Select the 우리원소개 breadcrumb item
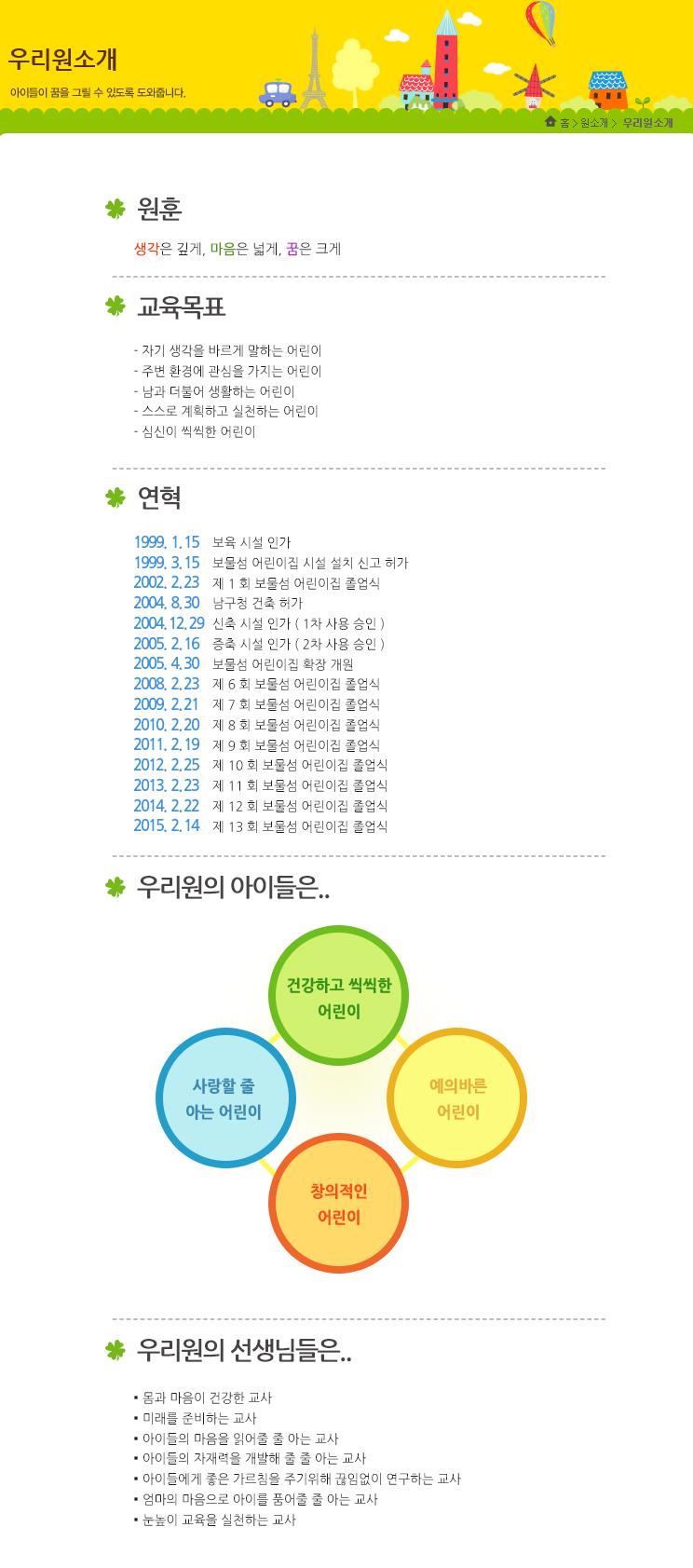Screen dimensions: 693x1568 647,123
